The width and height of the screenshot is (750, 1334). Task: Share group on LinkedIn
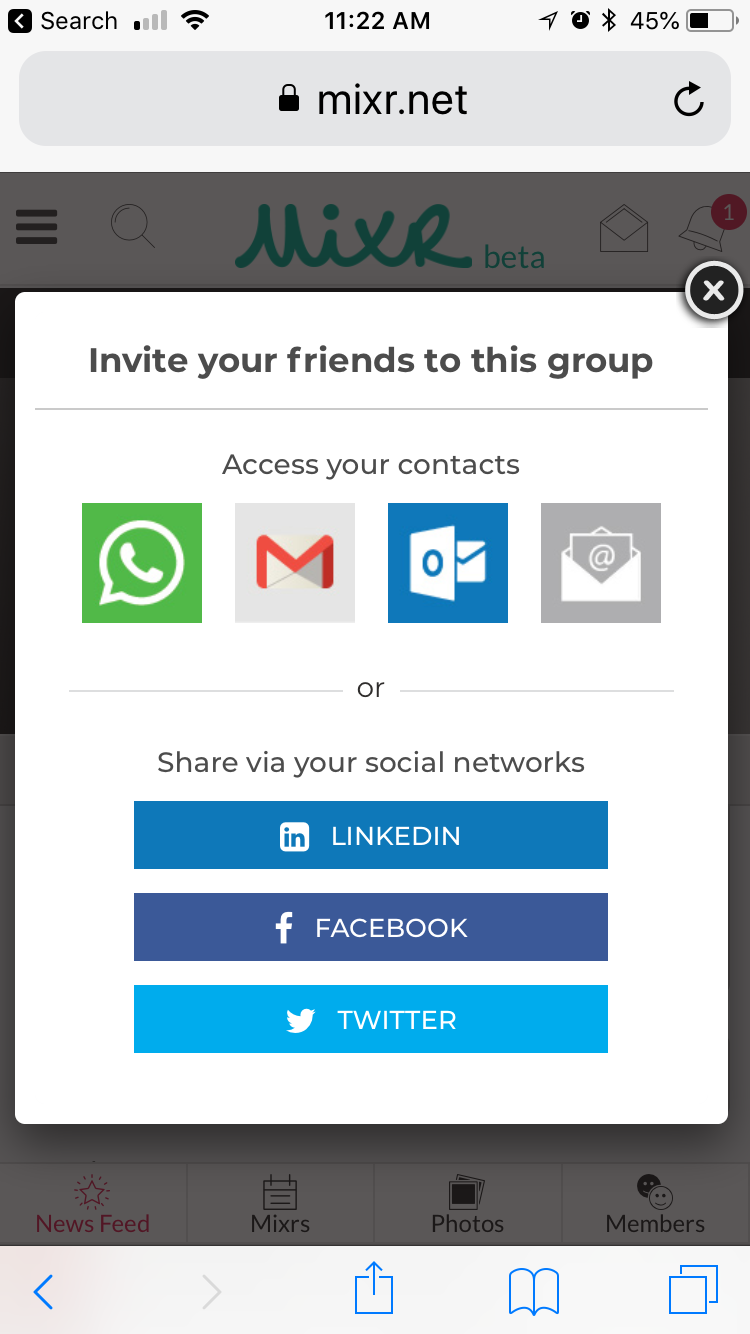[371, 835]
